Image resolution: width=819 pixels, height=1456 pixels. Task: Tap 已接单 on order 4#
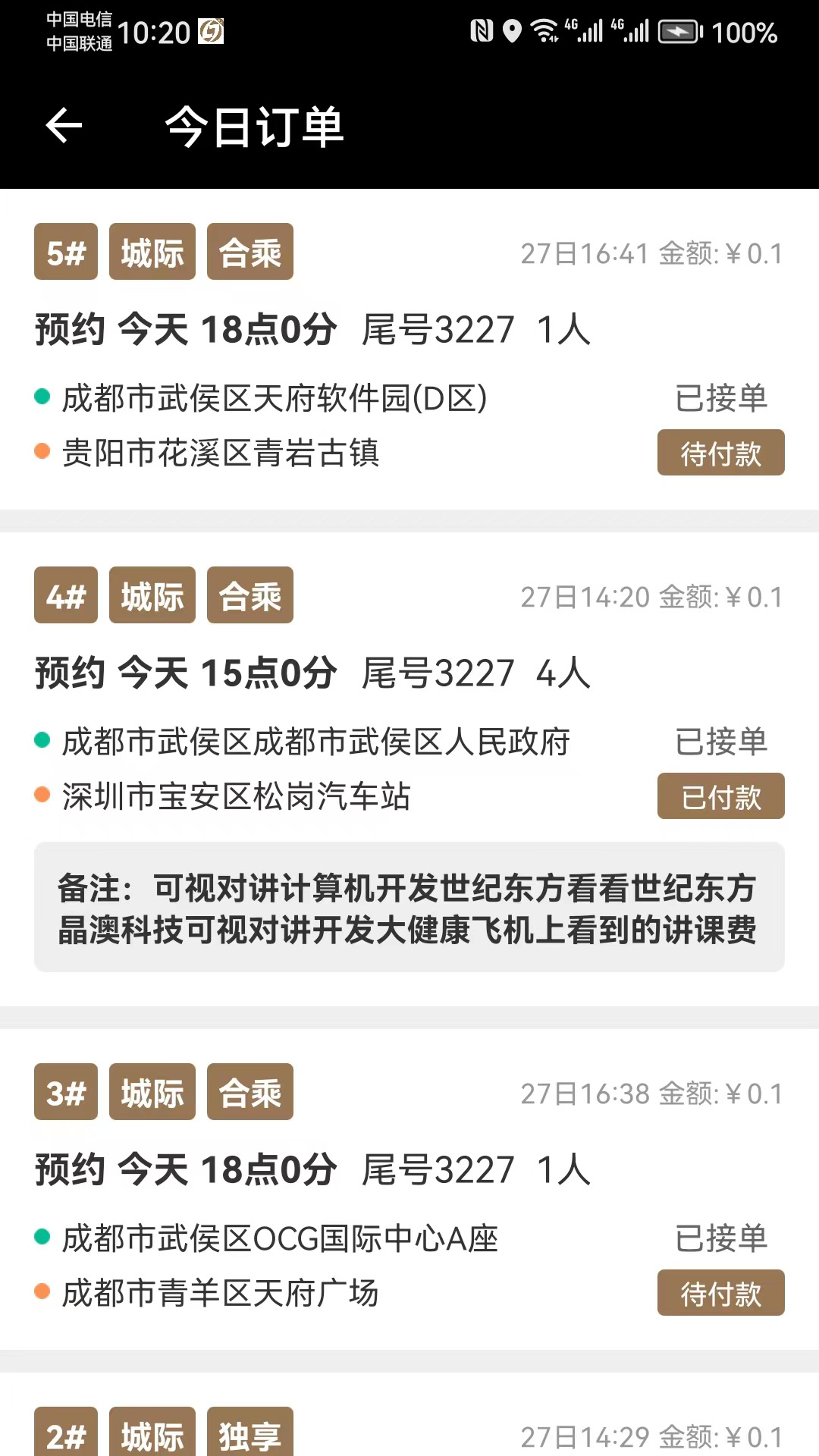point(722,742)
